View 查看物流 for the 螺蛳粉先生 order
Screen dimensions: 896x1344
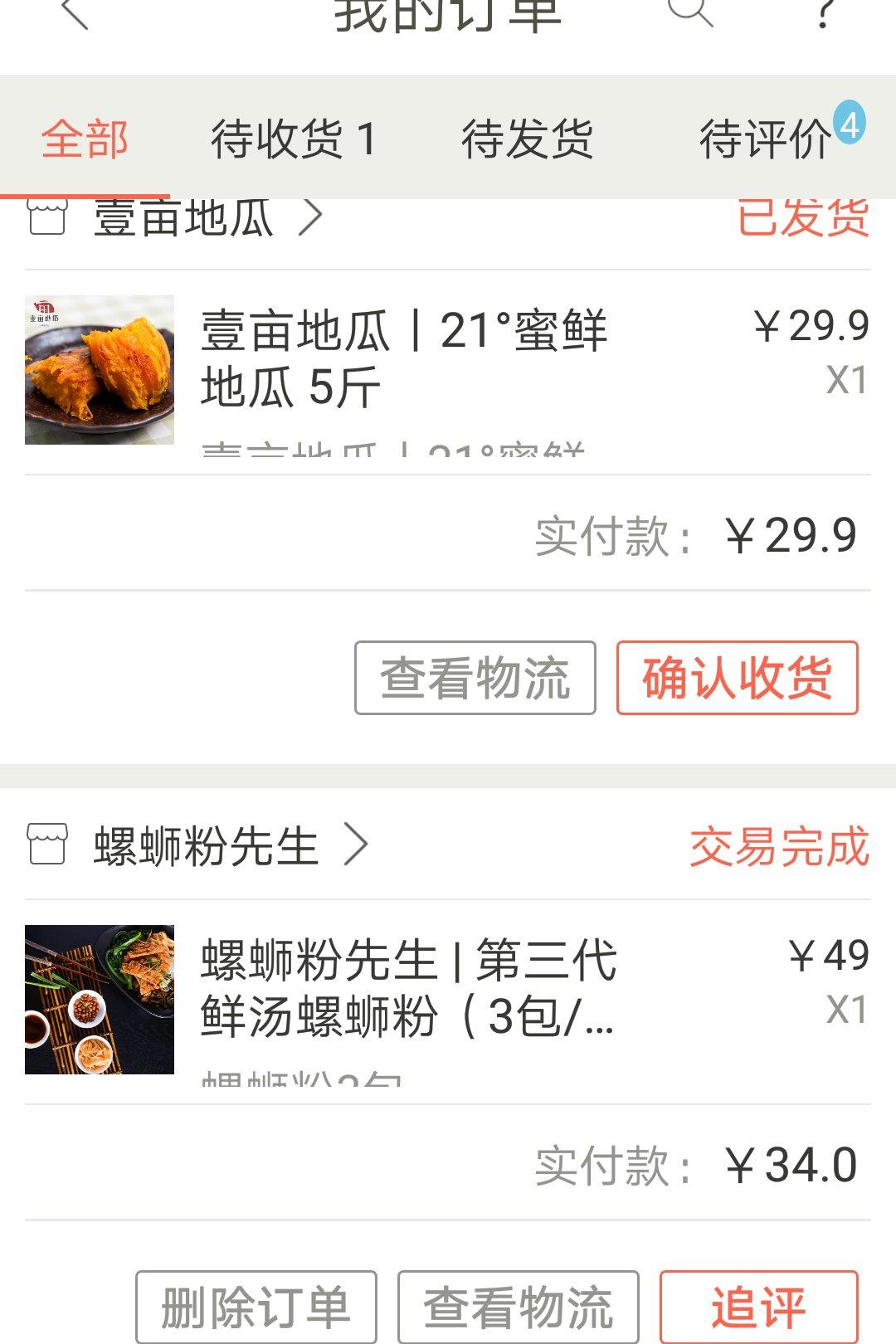518,1307
